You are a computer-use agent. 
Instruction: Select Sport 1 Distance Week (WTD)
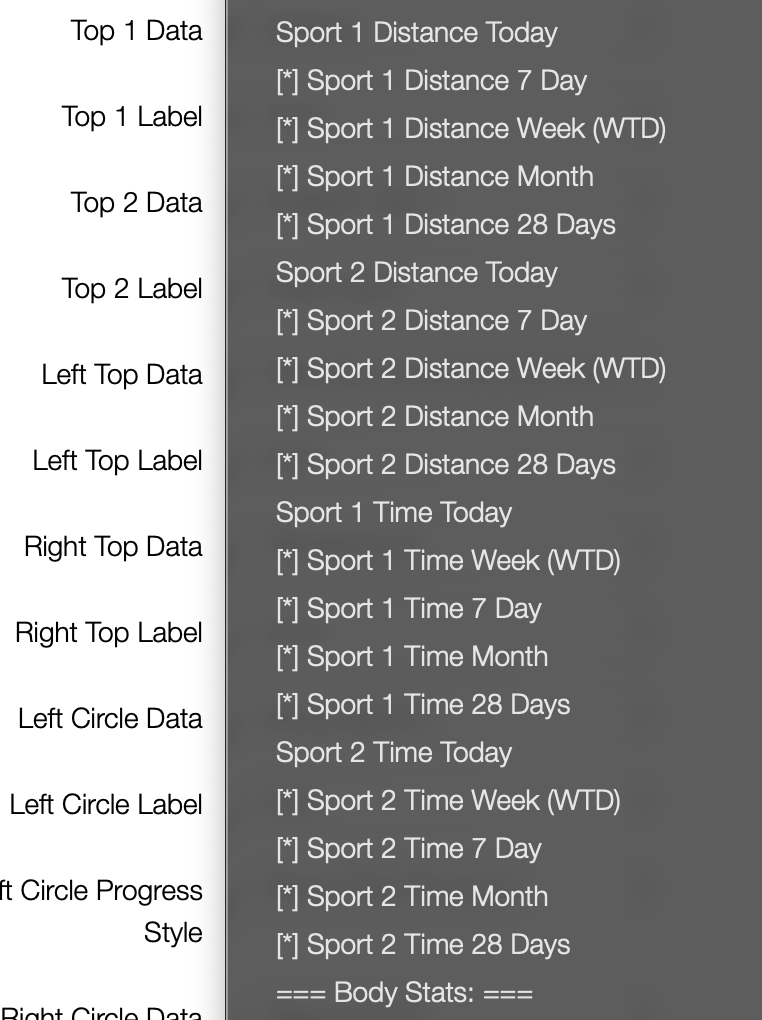pos(469,128)
